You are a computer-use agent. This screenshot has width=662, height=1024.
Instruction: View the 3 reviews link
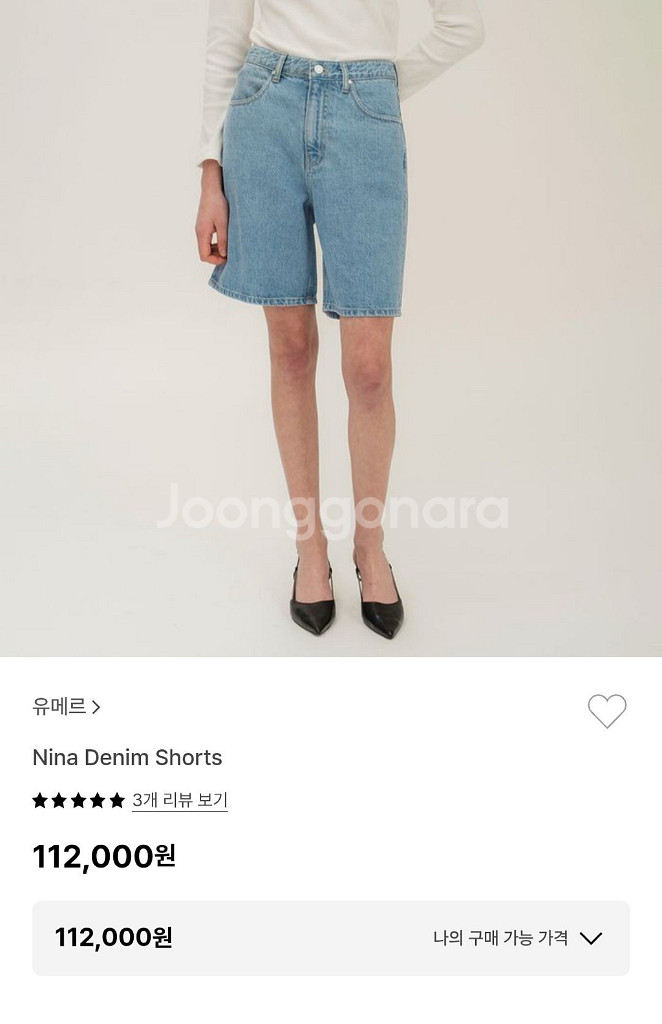tap(180, 800)
